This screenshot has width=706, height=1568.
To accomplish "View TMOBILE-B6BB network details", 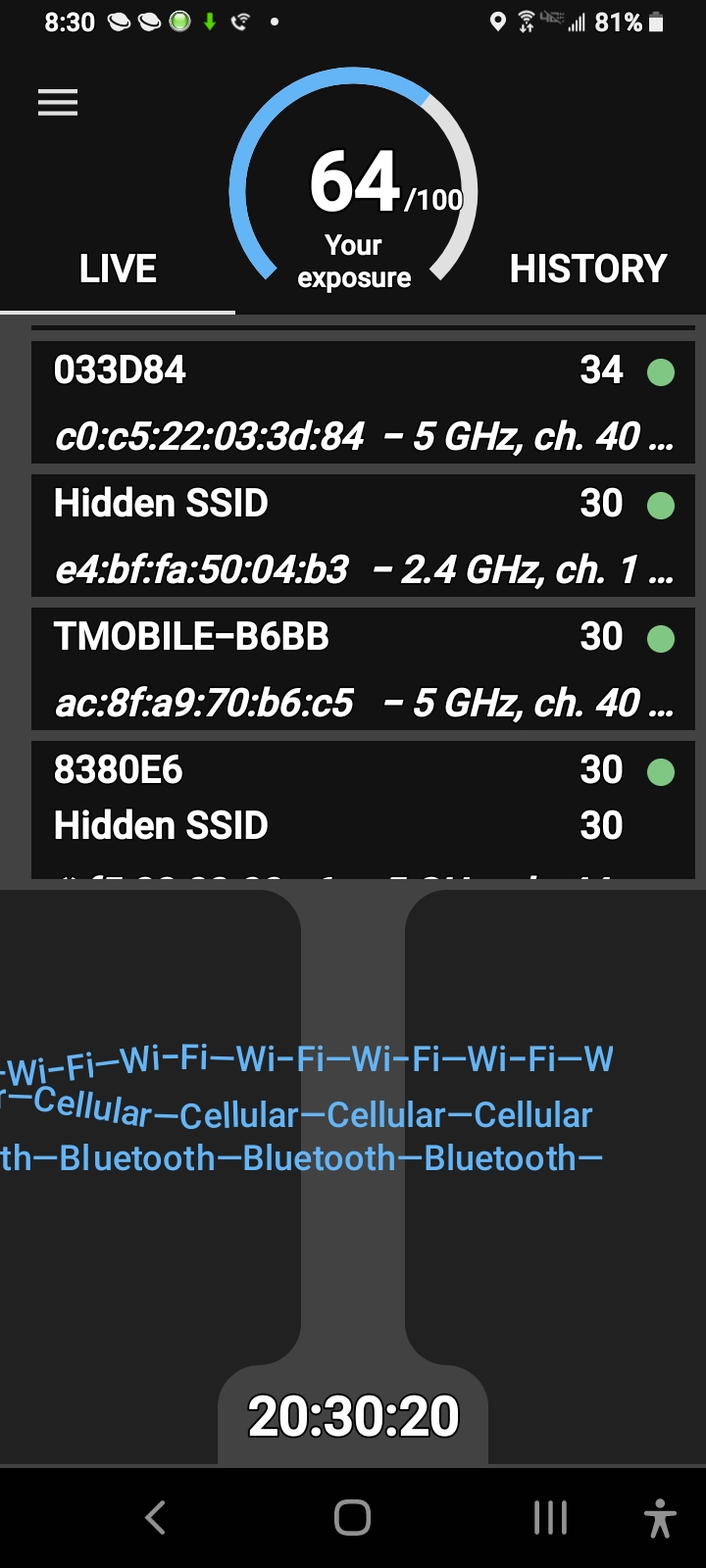I will click(363, 668).
